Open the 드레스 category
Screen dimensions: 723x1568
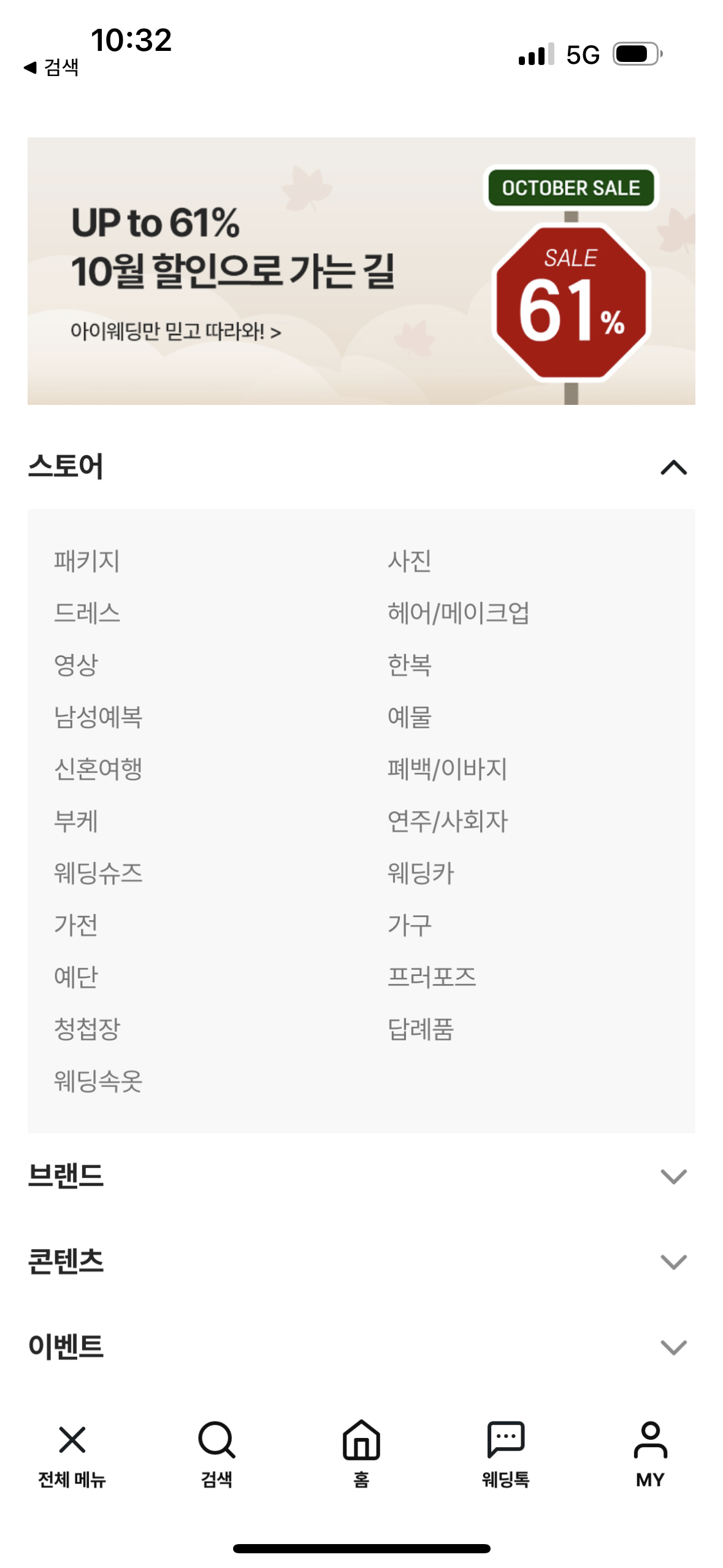[x=86, y=613]
